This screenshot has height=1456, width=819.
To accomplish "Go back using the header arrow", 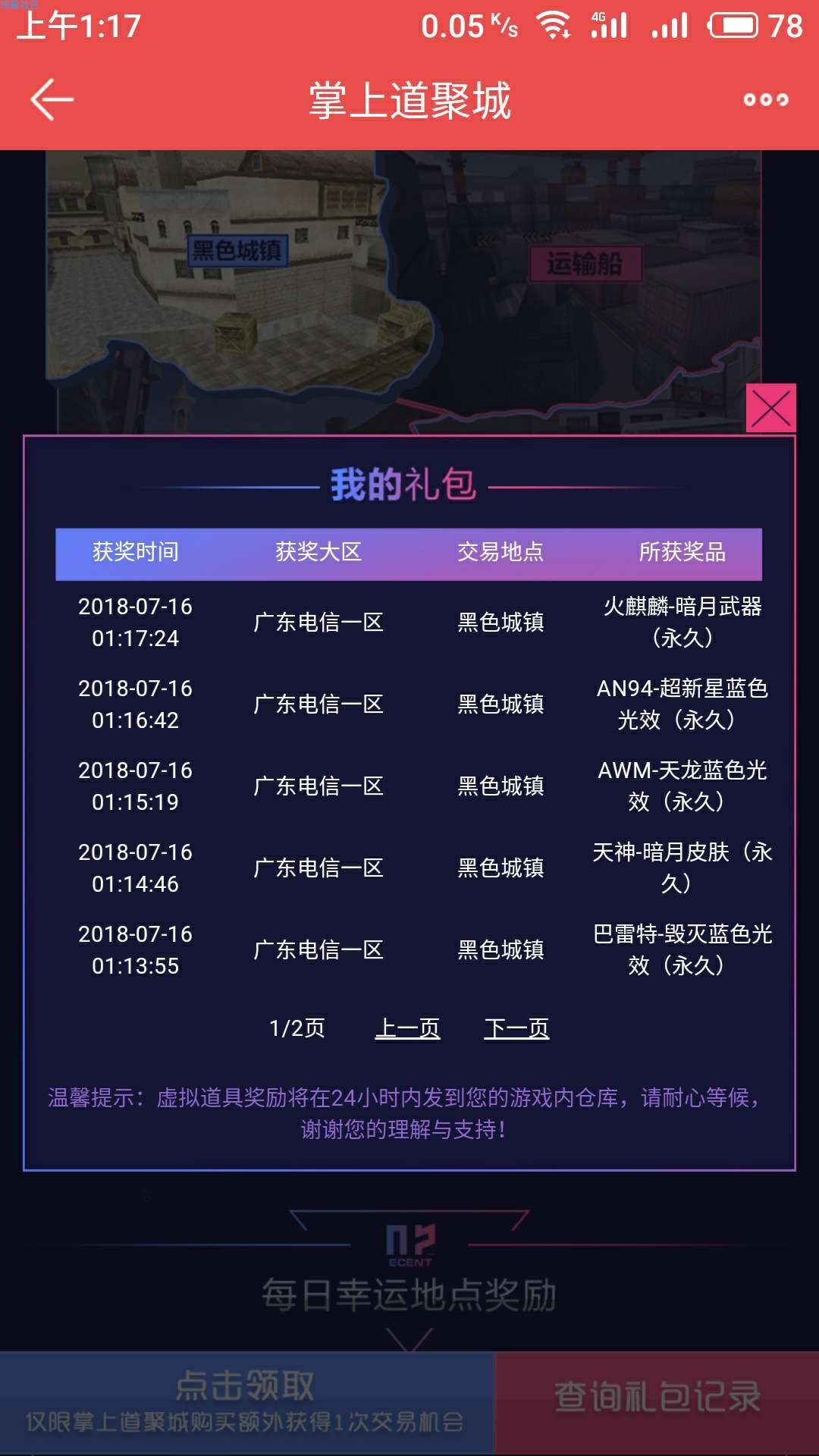I will pos(52,99).
